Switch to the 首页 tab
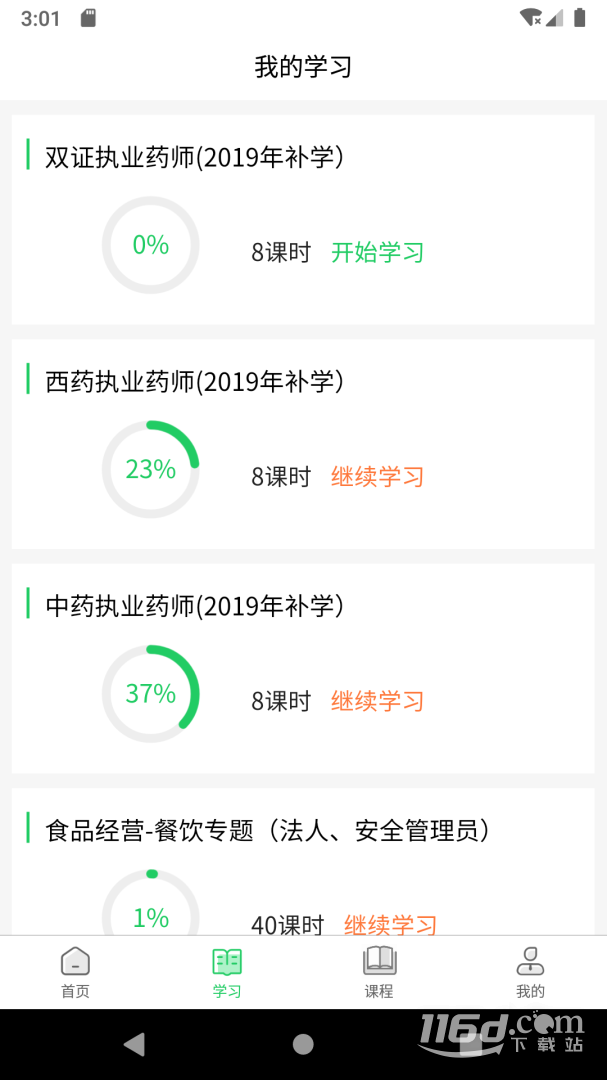 coord(76,973)
